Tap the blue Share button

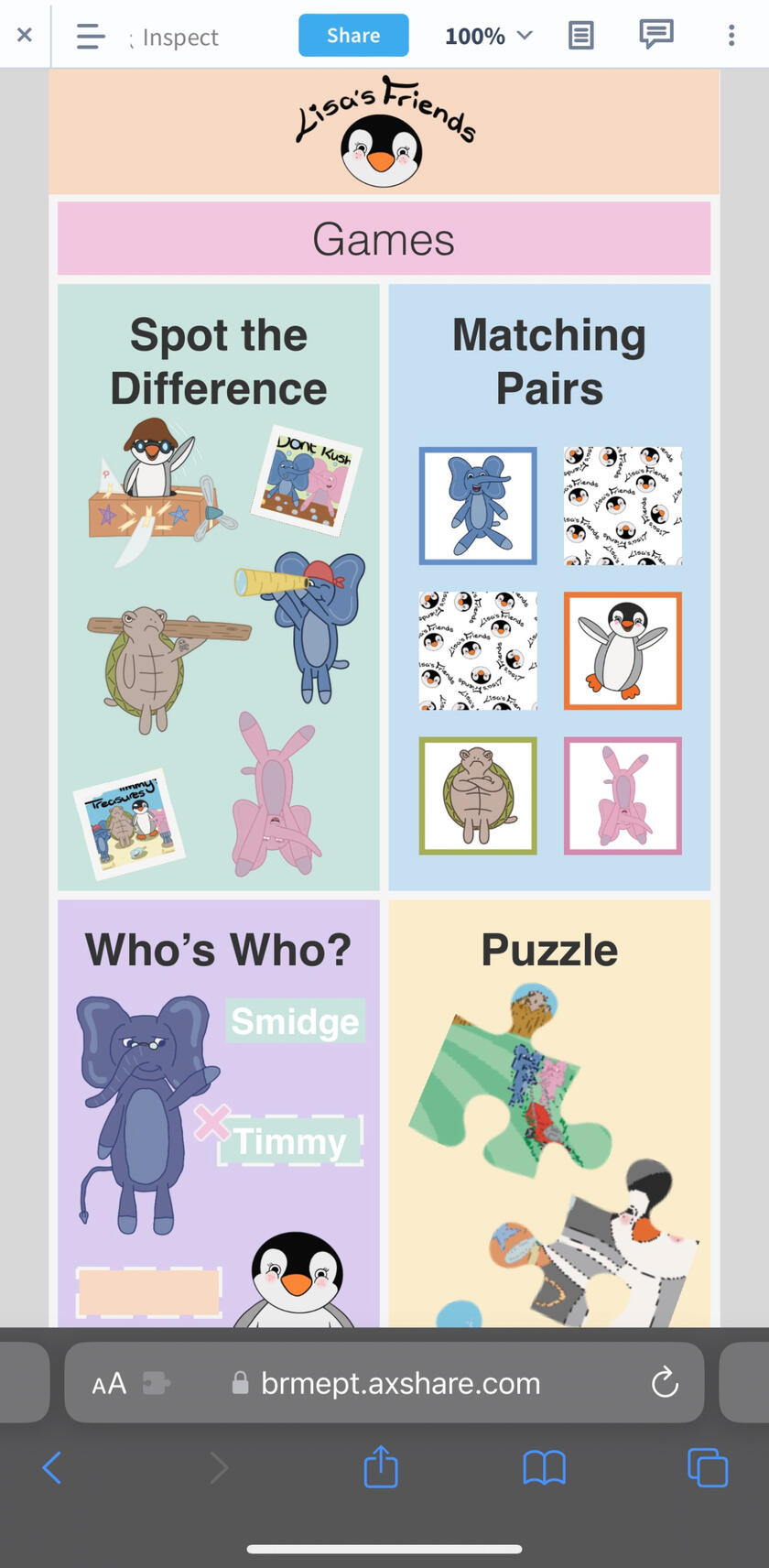[353, 35]
